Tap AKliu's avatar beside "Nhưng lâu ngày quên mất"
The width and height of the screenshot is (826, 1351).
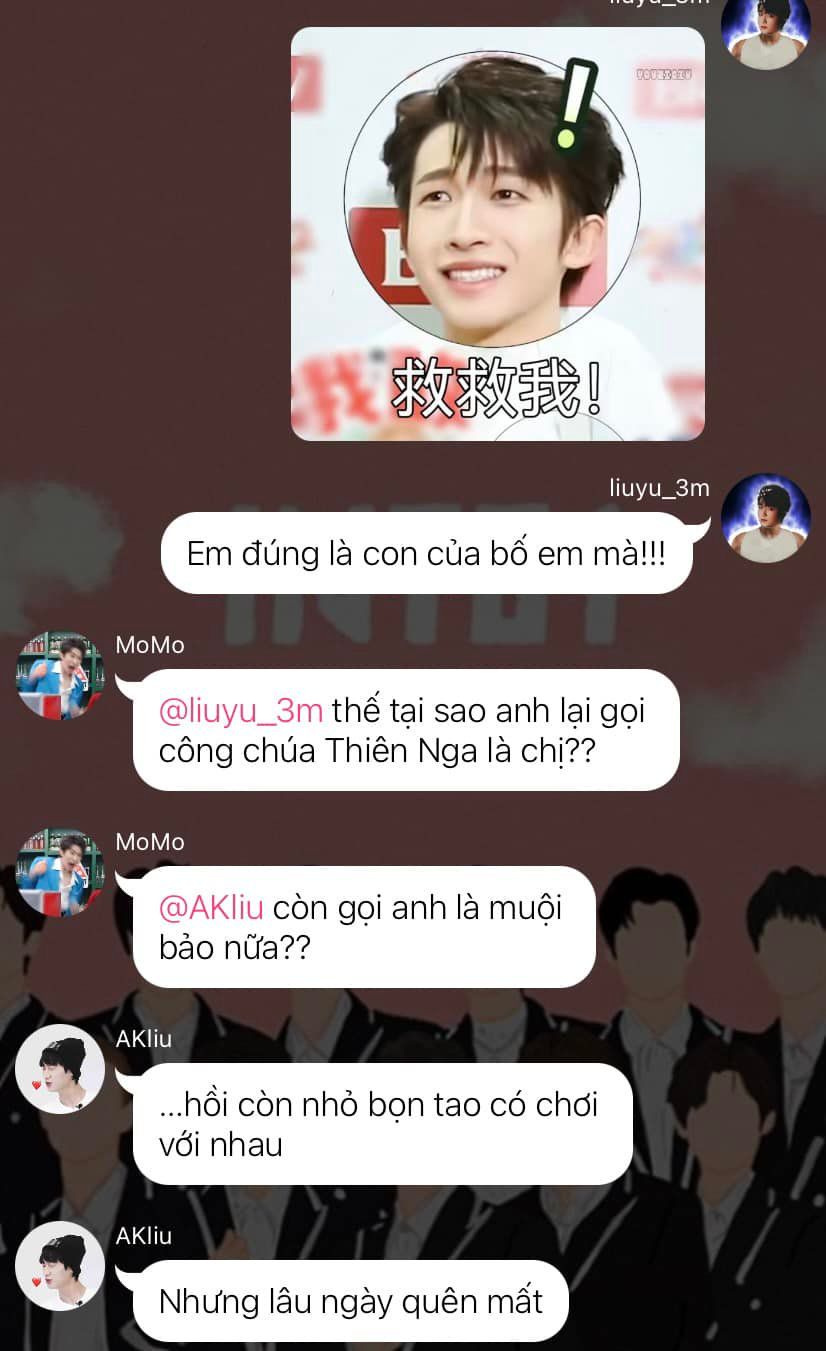coord(60,1265)
